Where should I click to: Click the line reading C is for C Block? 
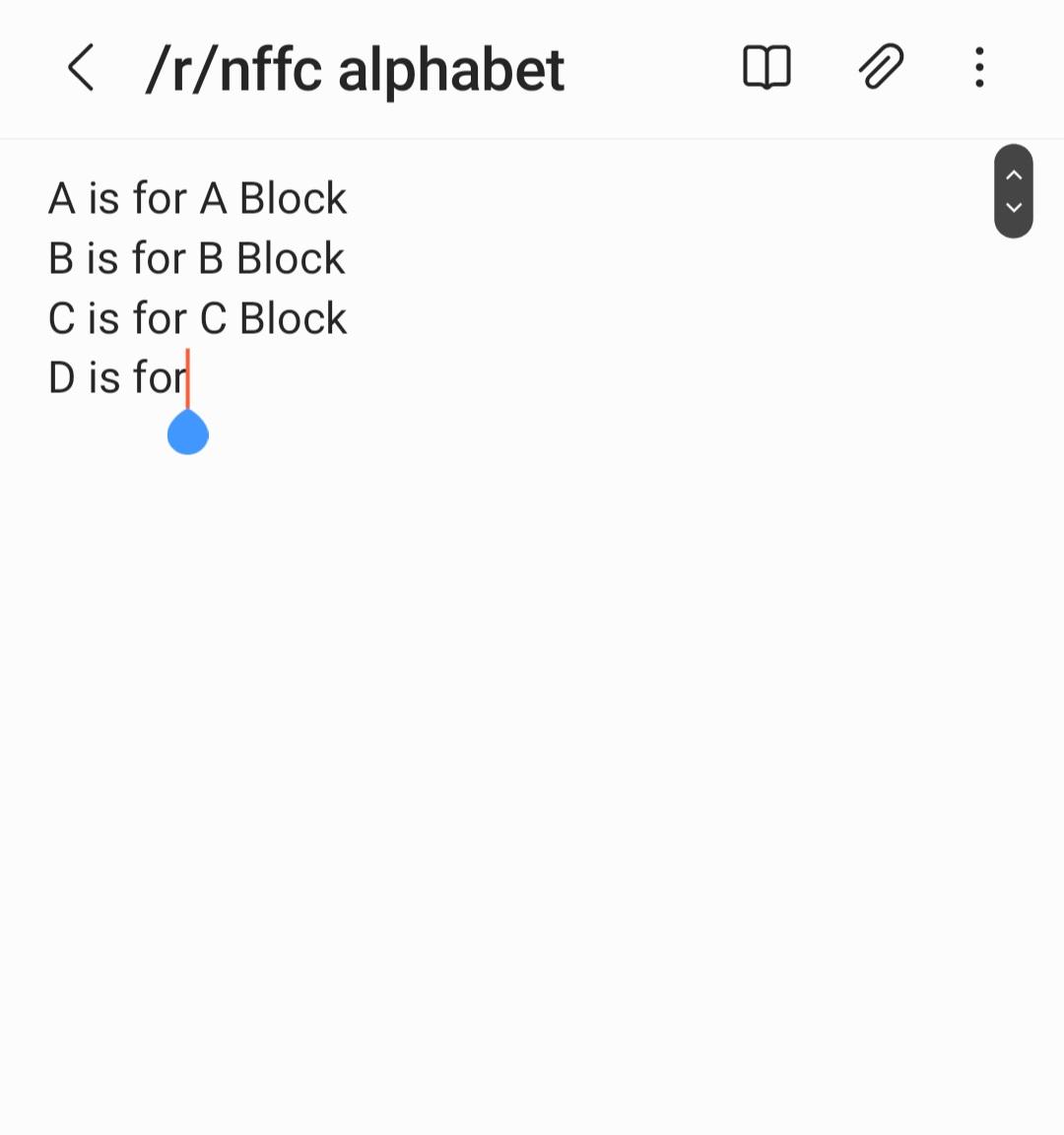tap(197, 318)
